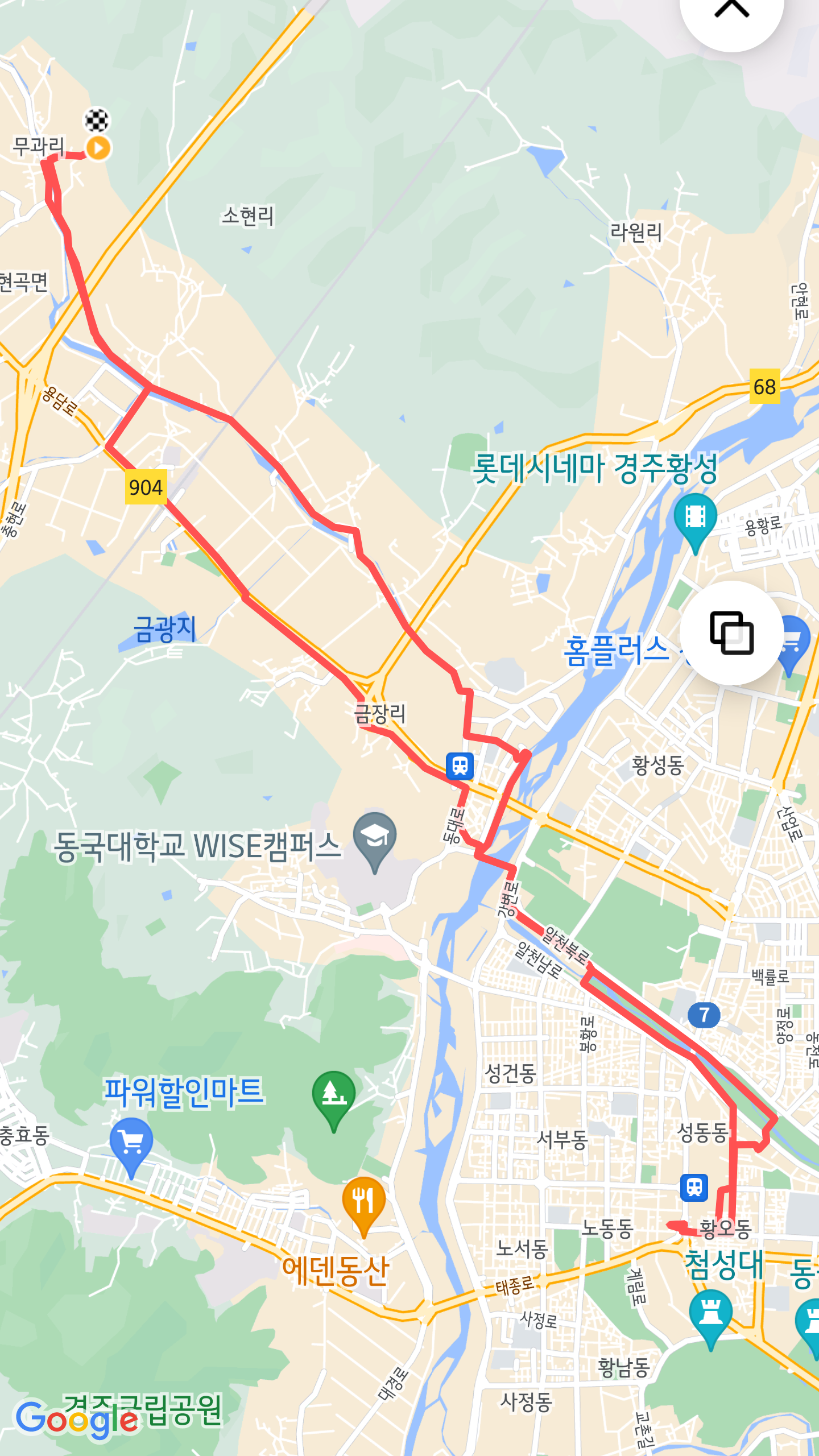The height and width of the screenshot is (1456, 819).
Task: Select the train station icon near 황오동
Action: [x=694, y=1188]
